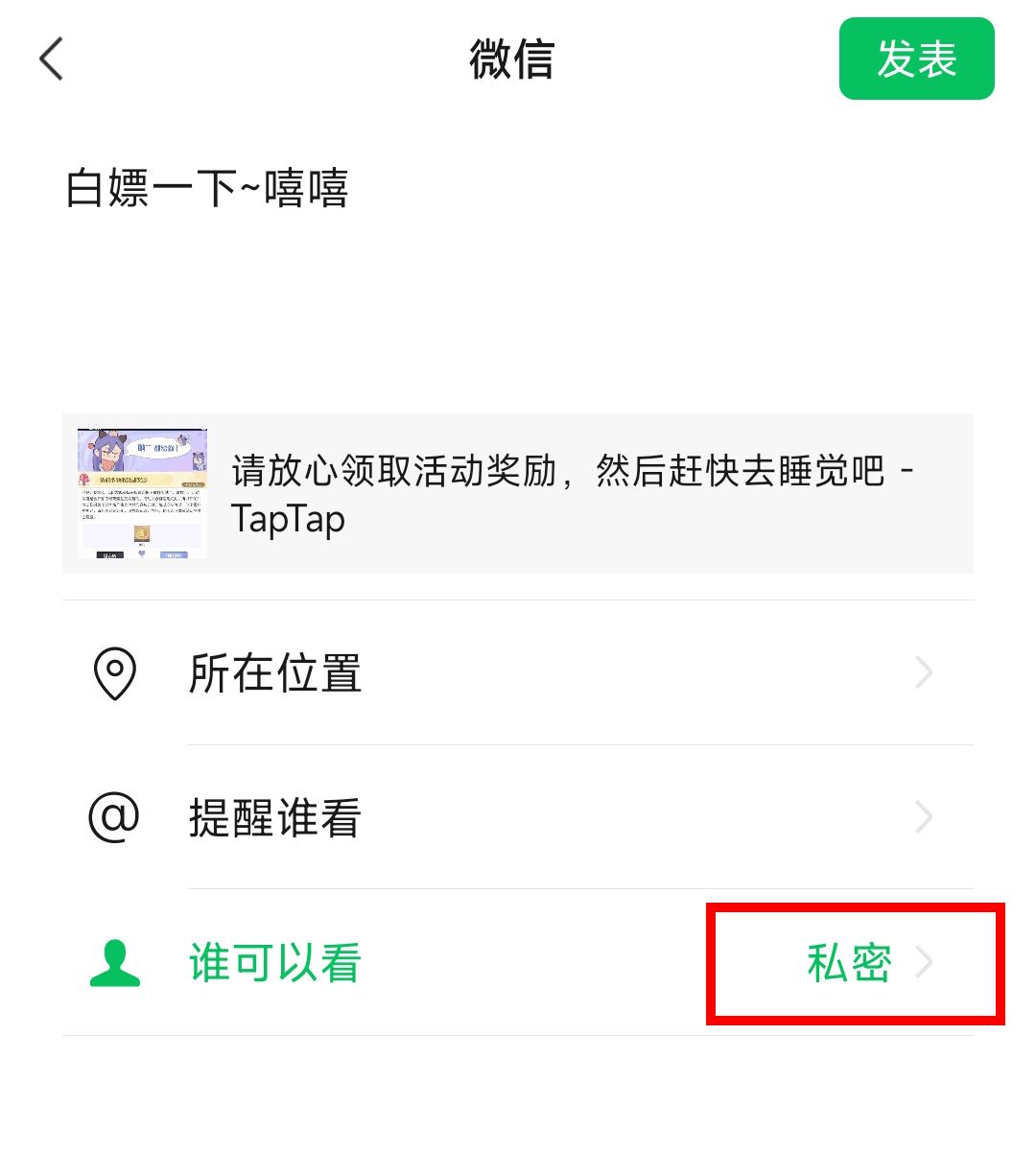Tap the location marker beside 所在位置
This screenshot has height=1176, width=1036.
[113, 673]
